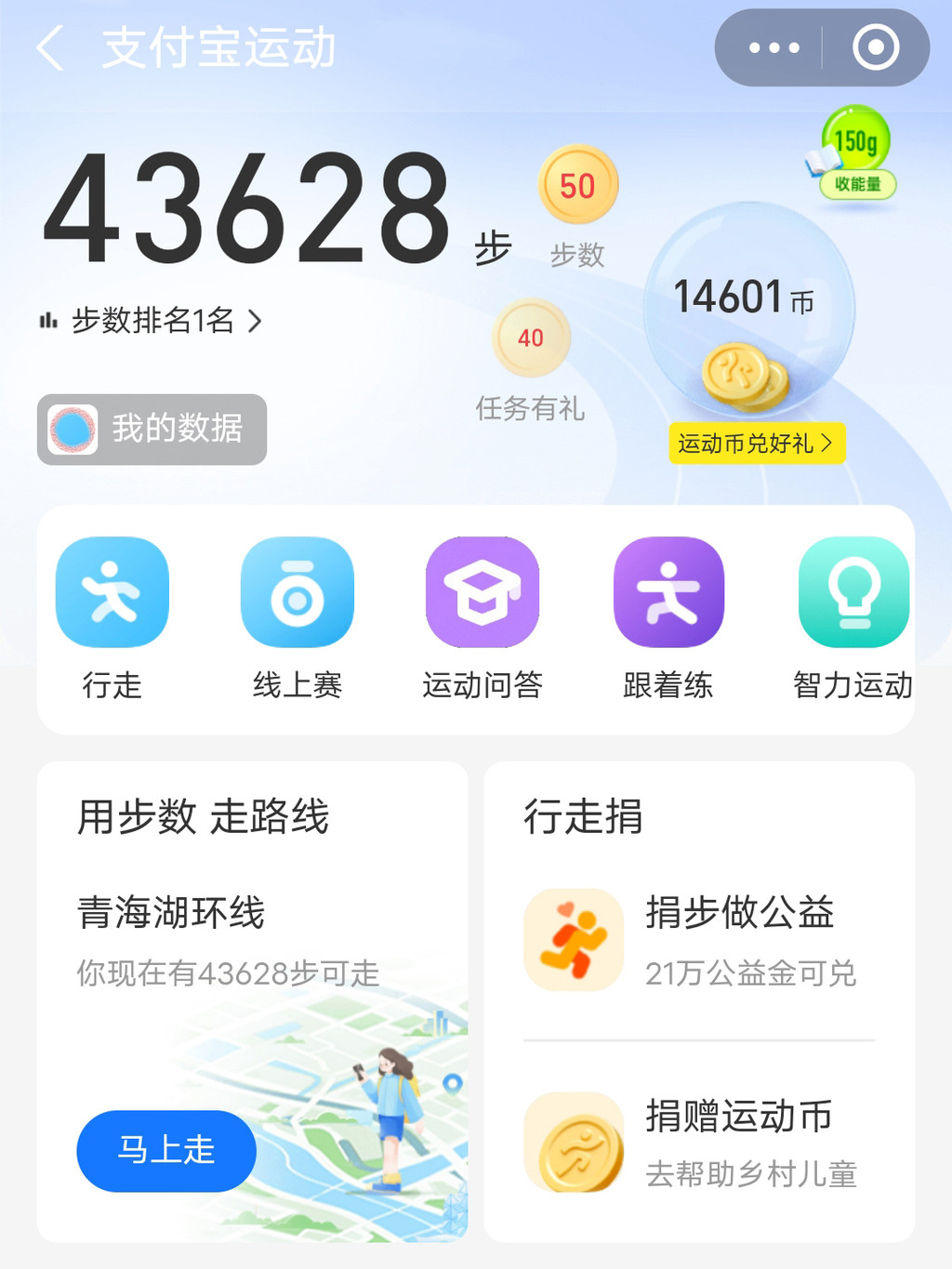Screen dimensions: 952x1269
Task: Open the three-dot more menu
Action: click(x=773, y=48)
